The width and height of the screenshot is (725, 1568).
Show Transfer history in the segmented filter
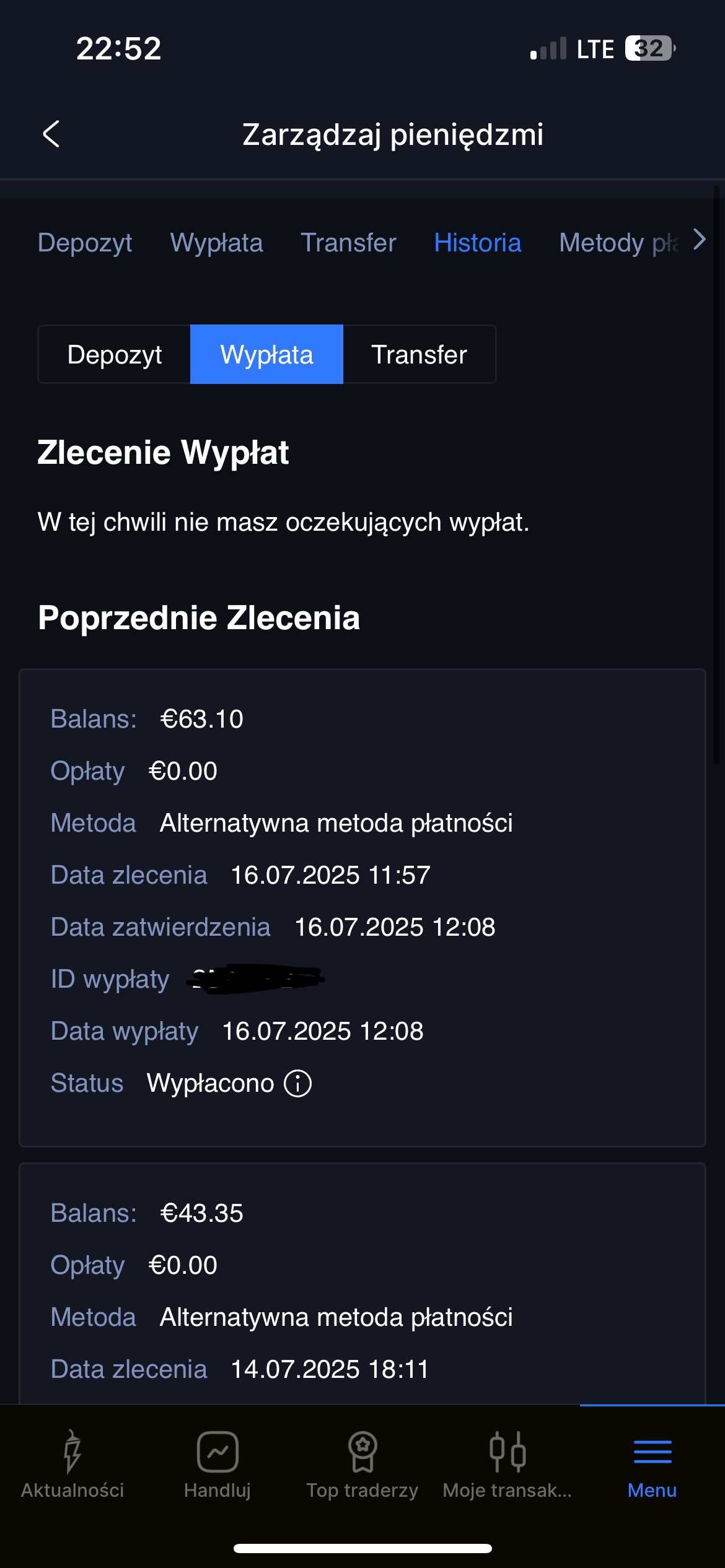[x=419, y=354]
